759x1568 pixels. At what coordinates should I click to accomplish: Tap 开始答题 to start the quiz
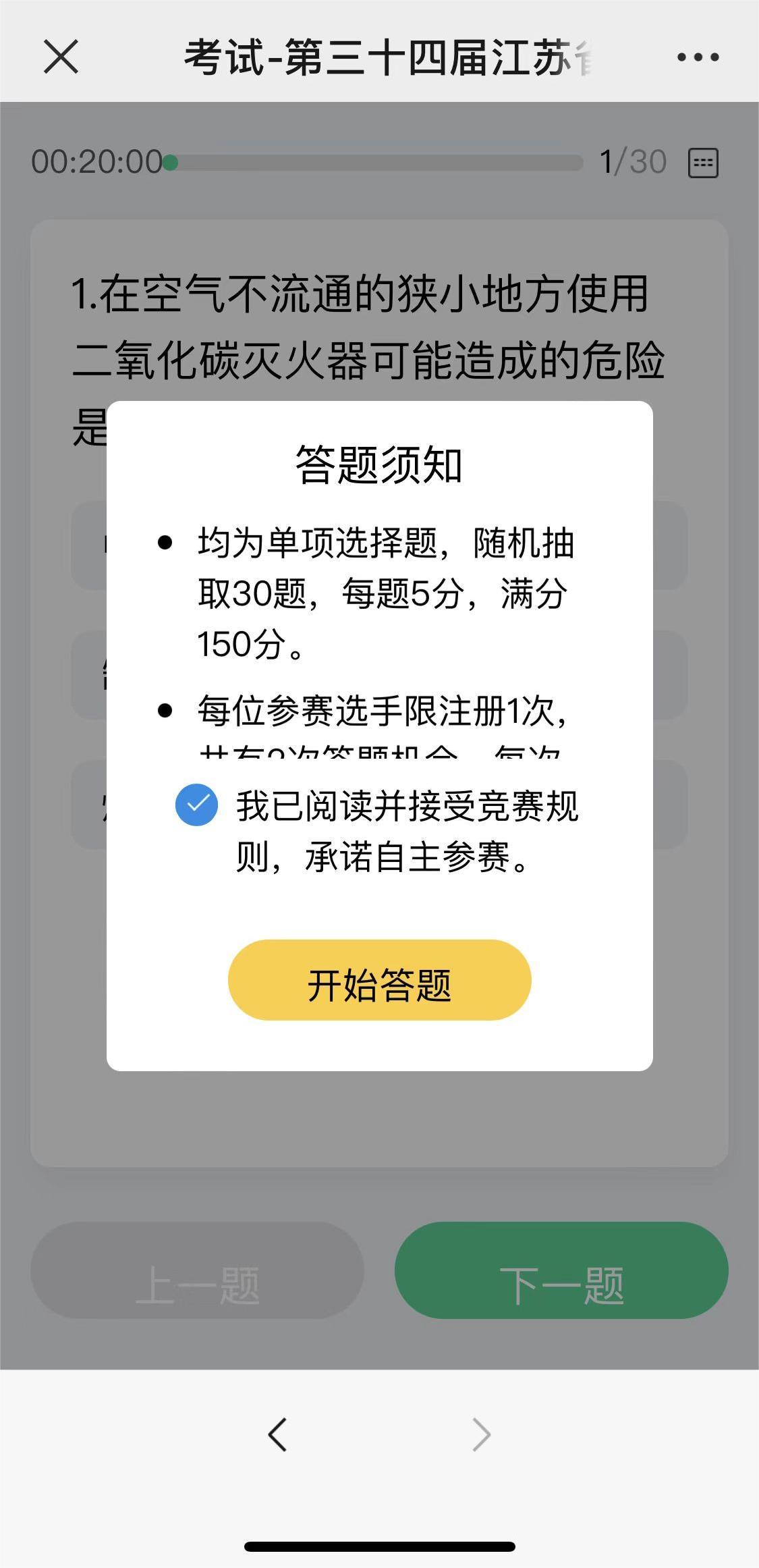click(x=380, y=979)
